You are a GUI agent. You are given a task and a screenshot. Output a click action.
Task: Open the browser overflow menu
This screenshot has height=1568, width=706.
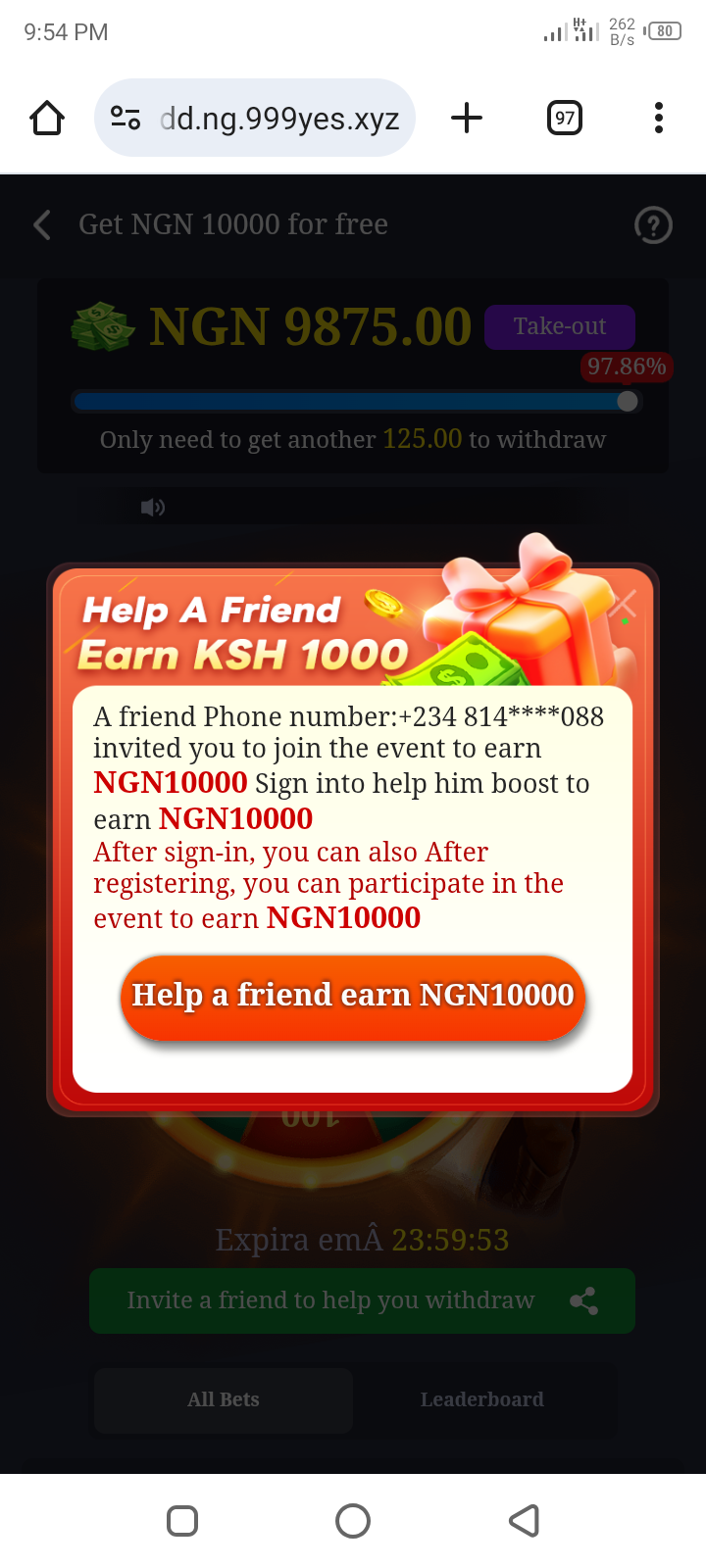point(659,119)
